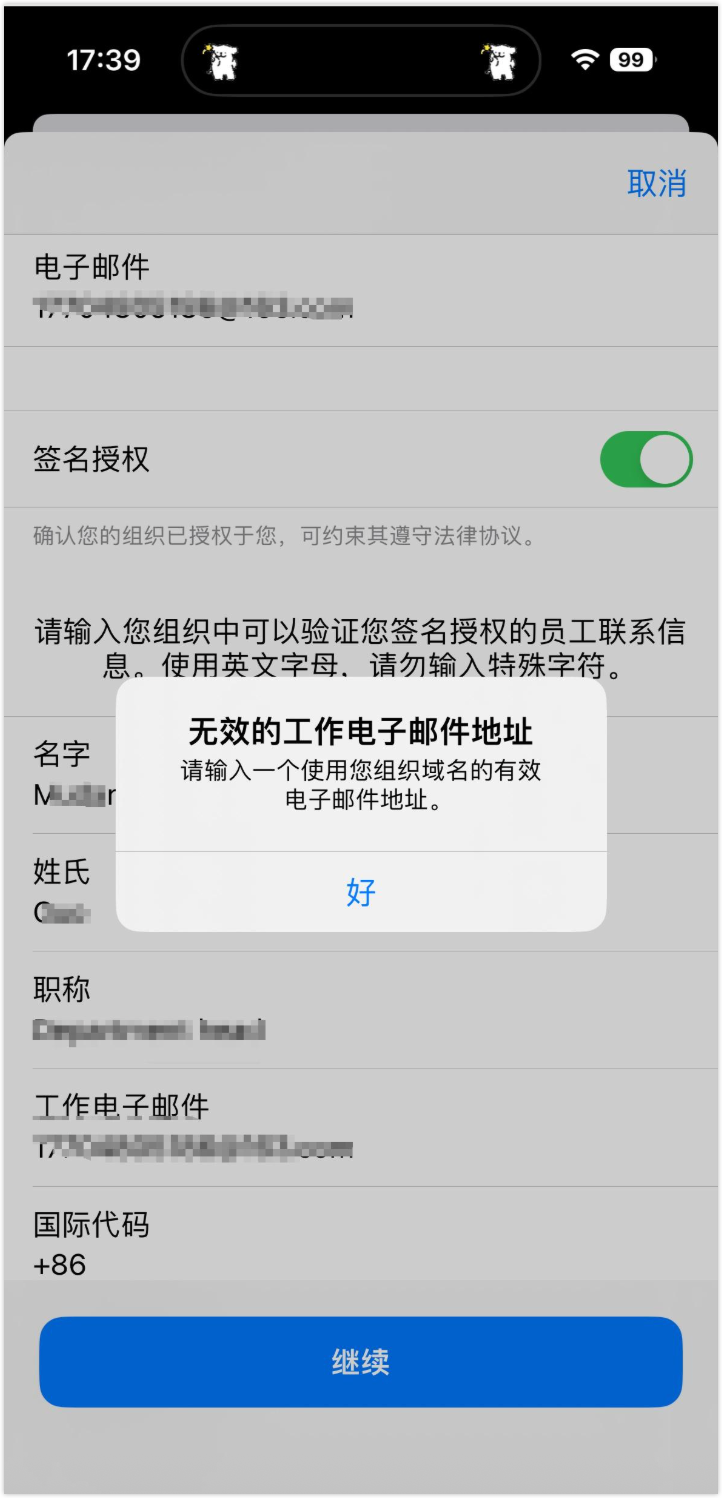Edit the 姓氏 field
Image resolution: width=722 pixels, height=1498 pixels.
[62, 911]
